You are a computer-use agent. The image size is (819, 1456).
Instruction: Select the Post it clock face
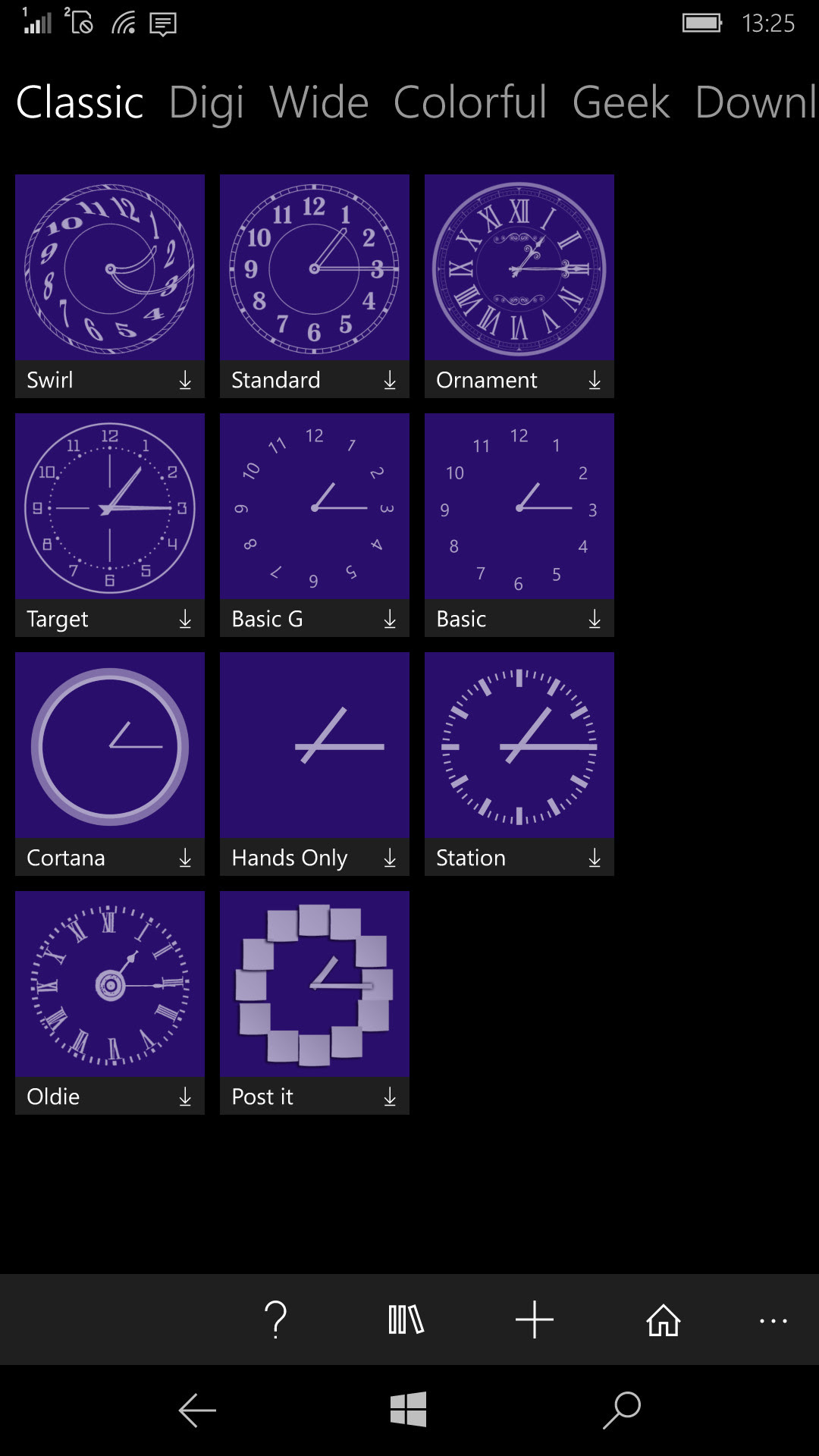(315, 986)
